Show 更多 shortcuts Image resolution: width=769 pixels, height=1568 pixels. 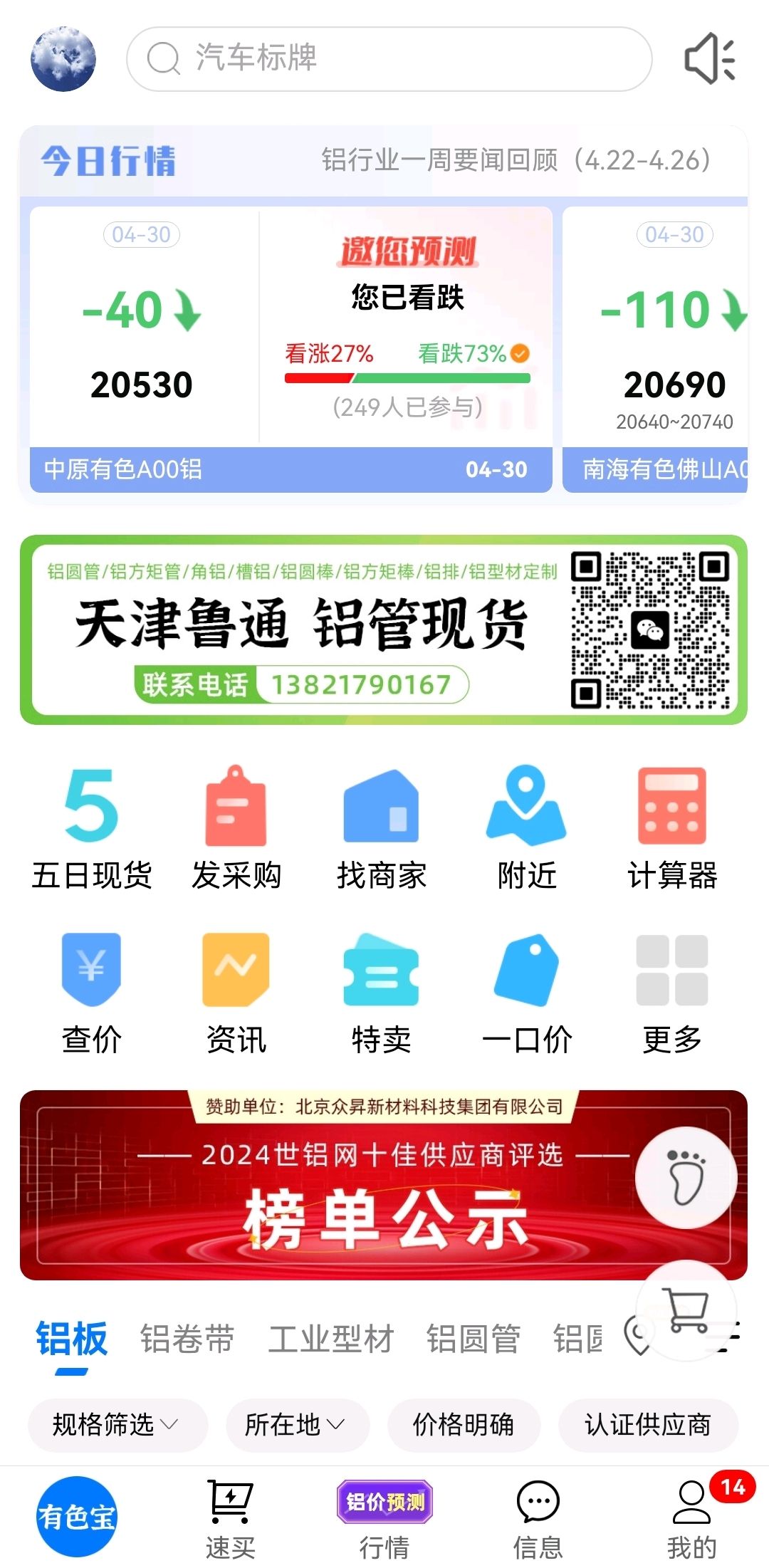coord(672,994)
